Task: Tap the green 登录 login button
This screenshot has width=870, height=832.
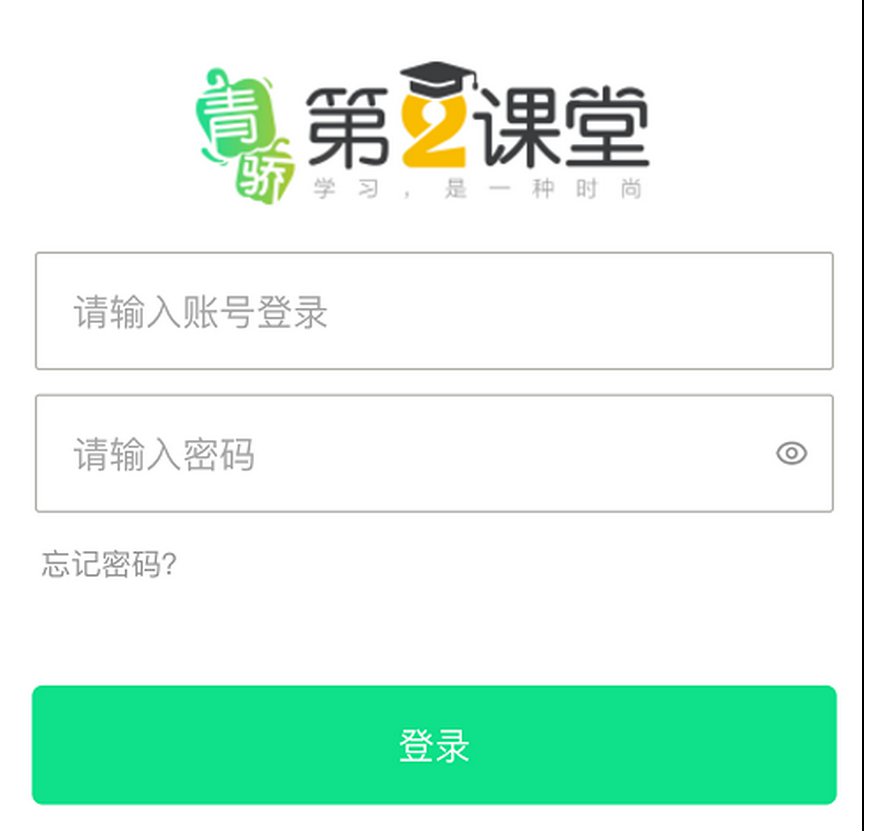Action: point(434,745)
